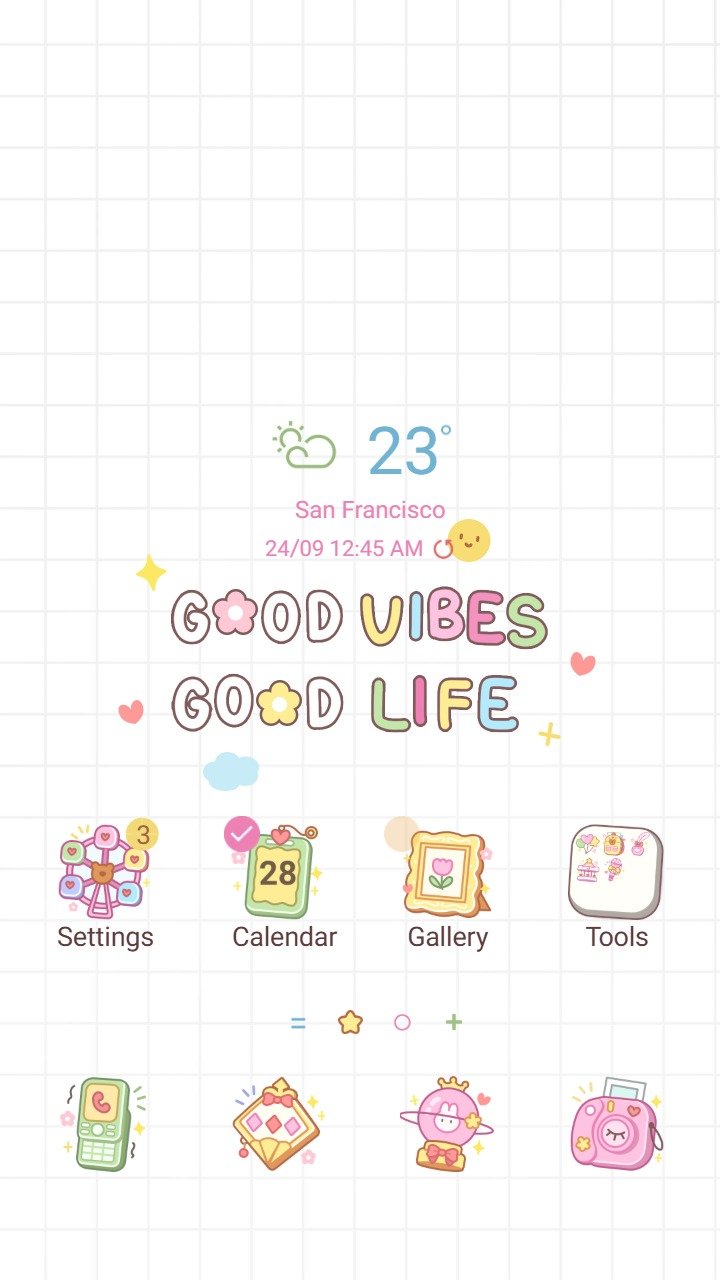Image resolution: width=720 pixels, height=1280 pixels.
Task: Open the San Francisco weather details
Action: coord(369,510)
